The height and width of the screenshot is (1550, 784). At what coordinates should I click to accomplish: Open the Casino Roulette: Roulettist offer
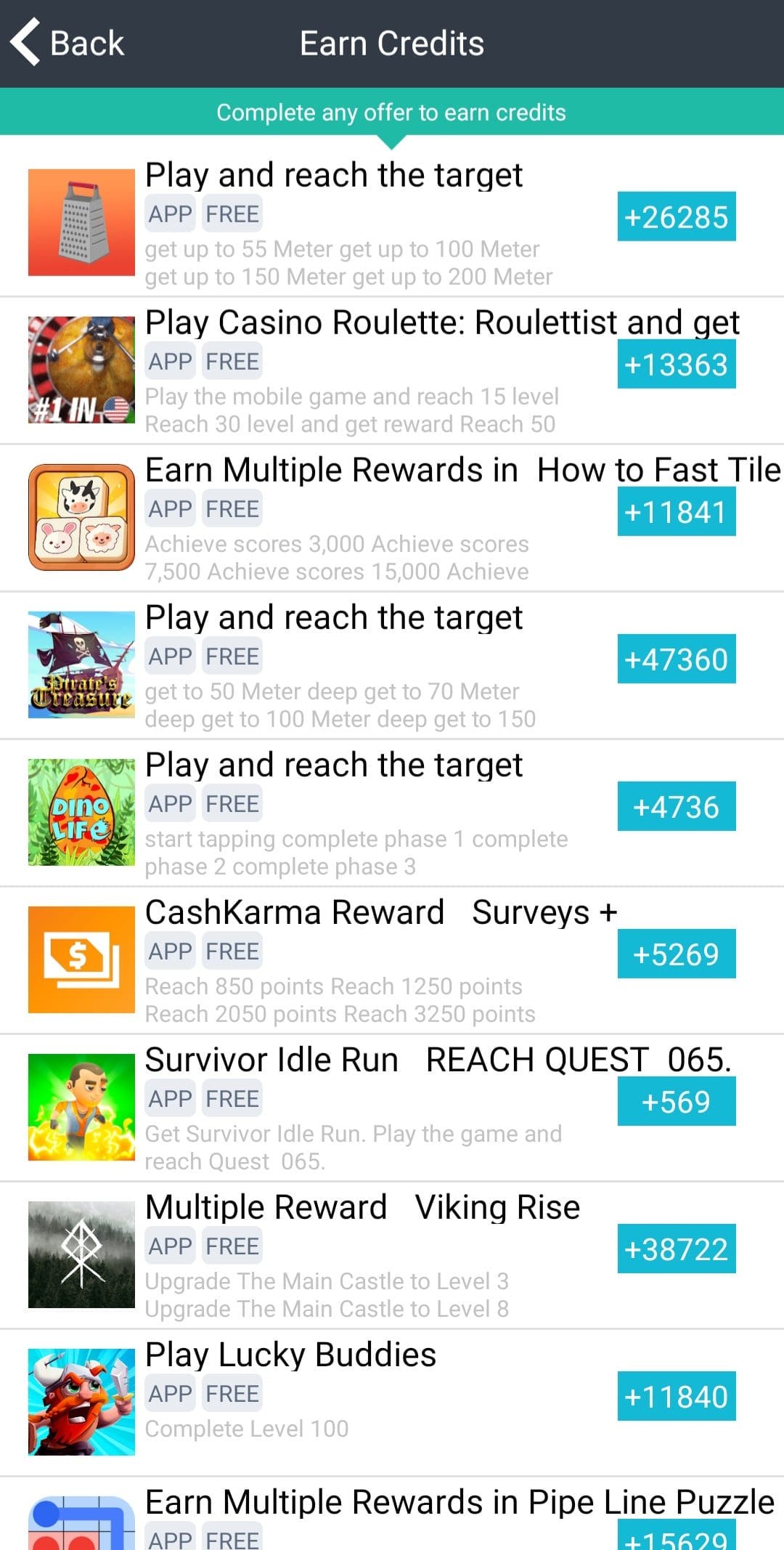point(392,370)
